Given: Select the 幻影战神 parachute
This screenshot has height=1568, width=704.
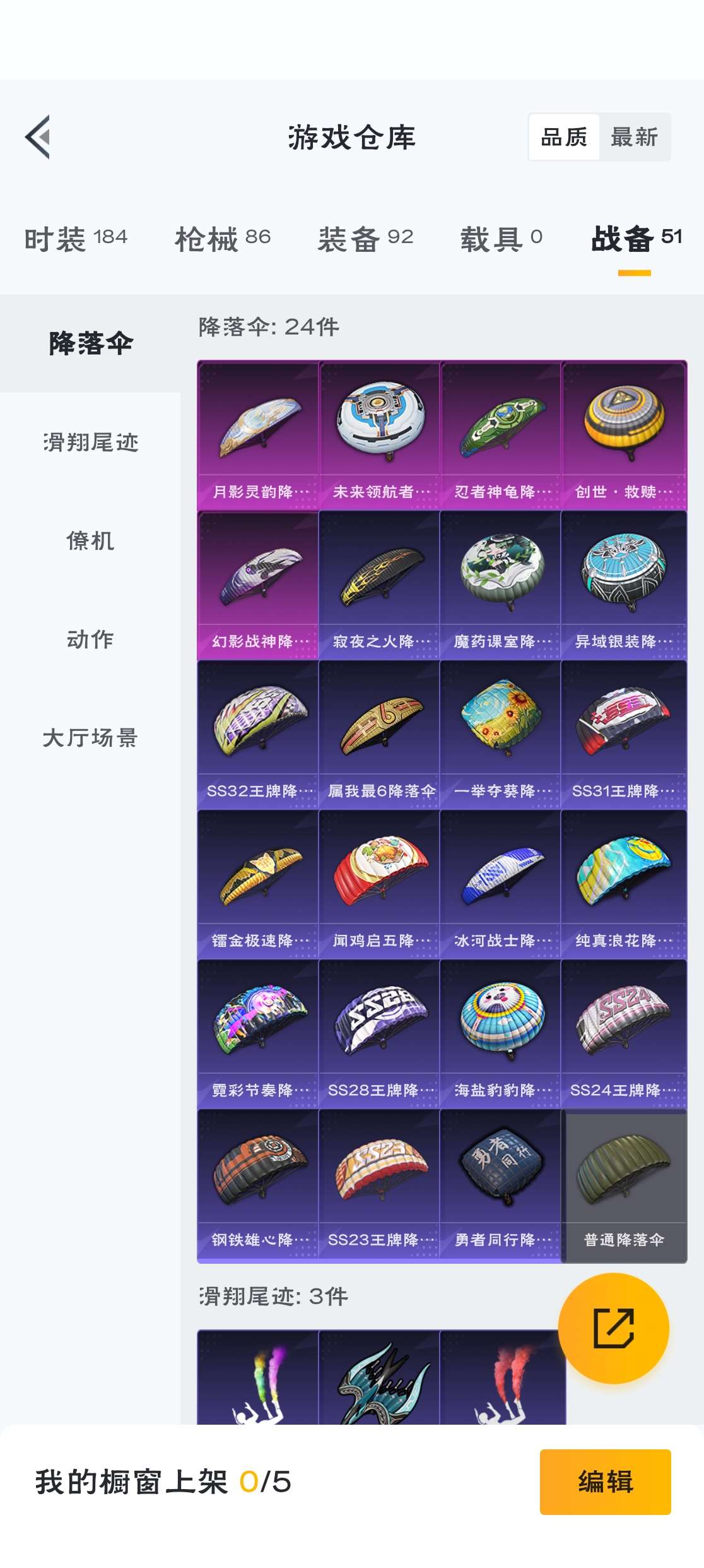Looking at the screenshot, I should [x=258, y=585].
